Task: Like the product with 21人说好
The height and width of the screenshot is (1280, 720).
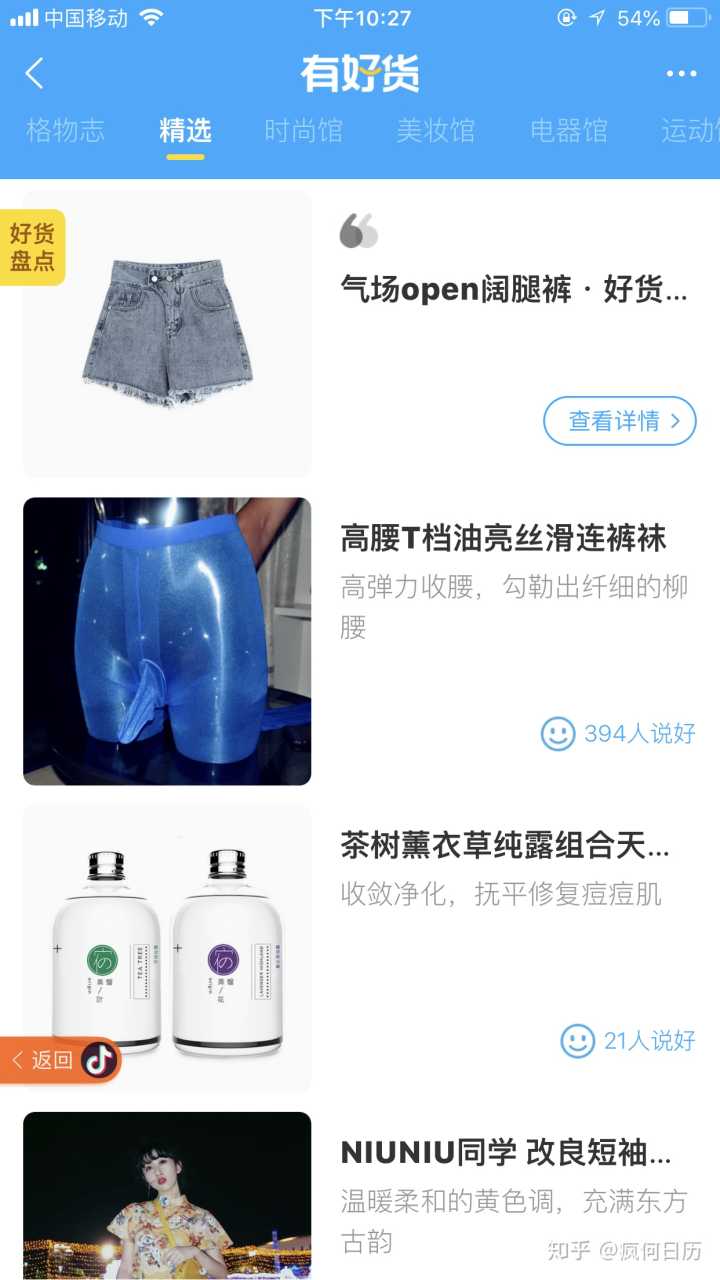Action: pos(577,1041)
